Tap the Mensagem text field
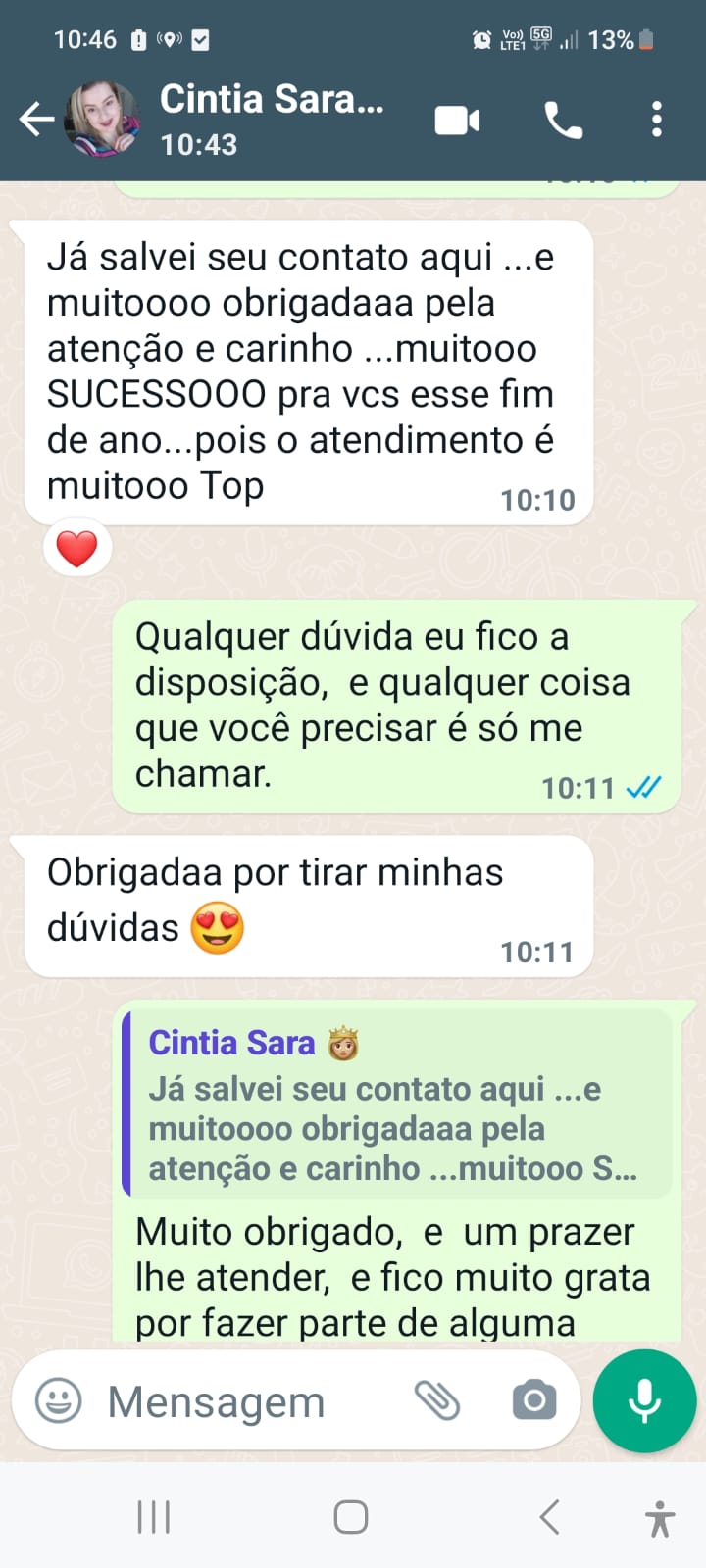706x1568 pixels. [x=245, y=1402]
